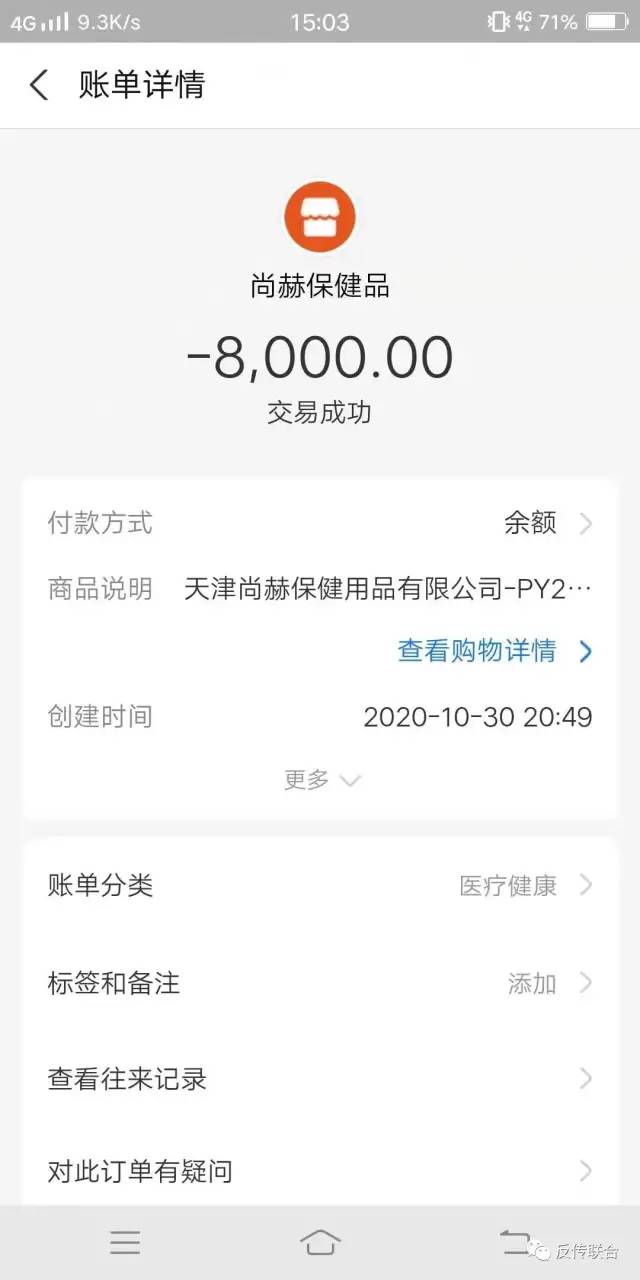Open the 查看购物详情 link
The width and height of the screenshot is (640, 1280).
494,651
